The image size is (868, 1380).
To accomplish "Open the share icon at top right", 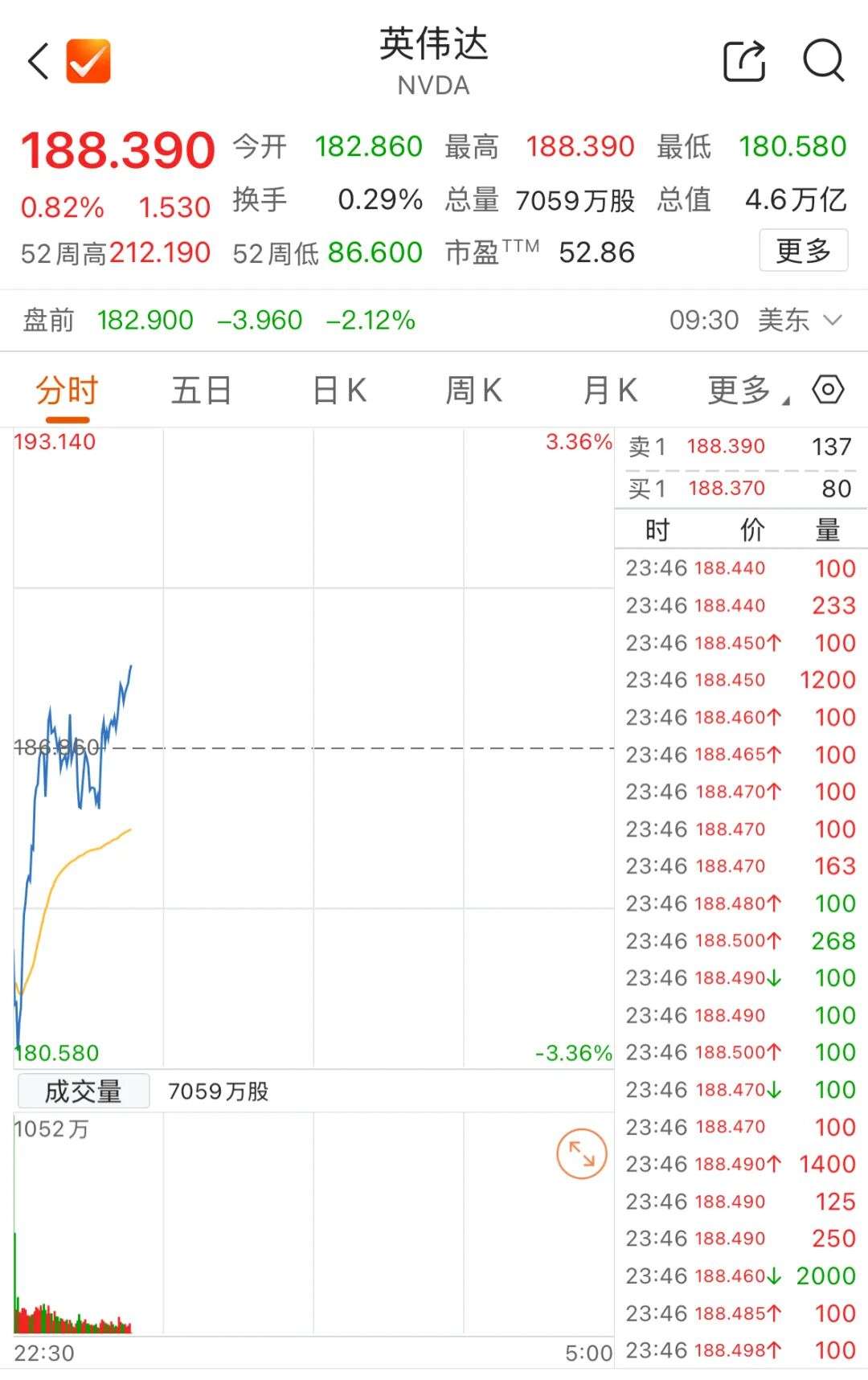I will tap(743, 62).
